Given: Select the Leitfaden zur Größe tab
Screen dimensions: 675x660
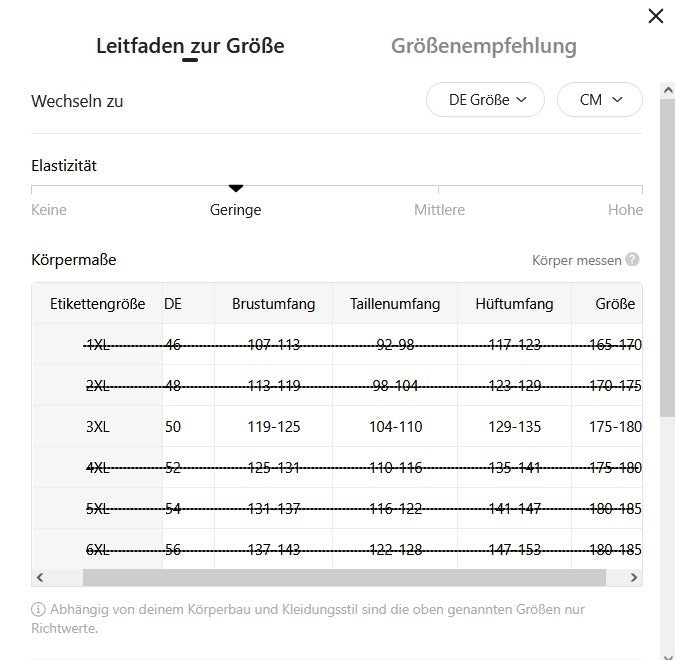Looking at the screenshot, I should point(190,46).
